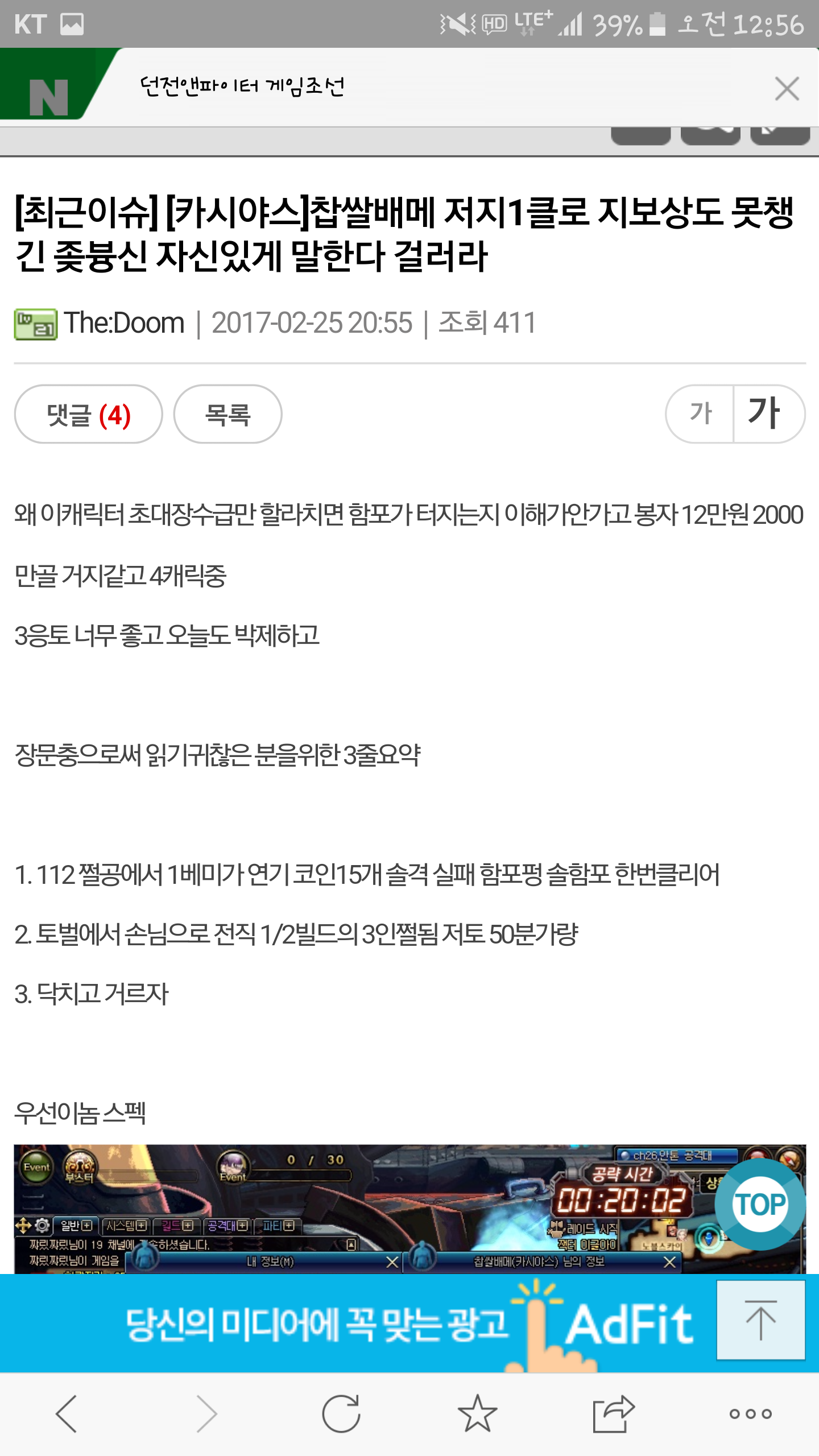Screen dimensions: 819x1456
Task: Open the comments (4) section
Action: 89,414
